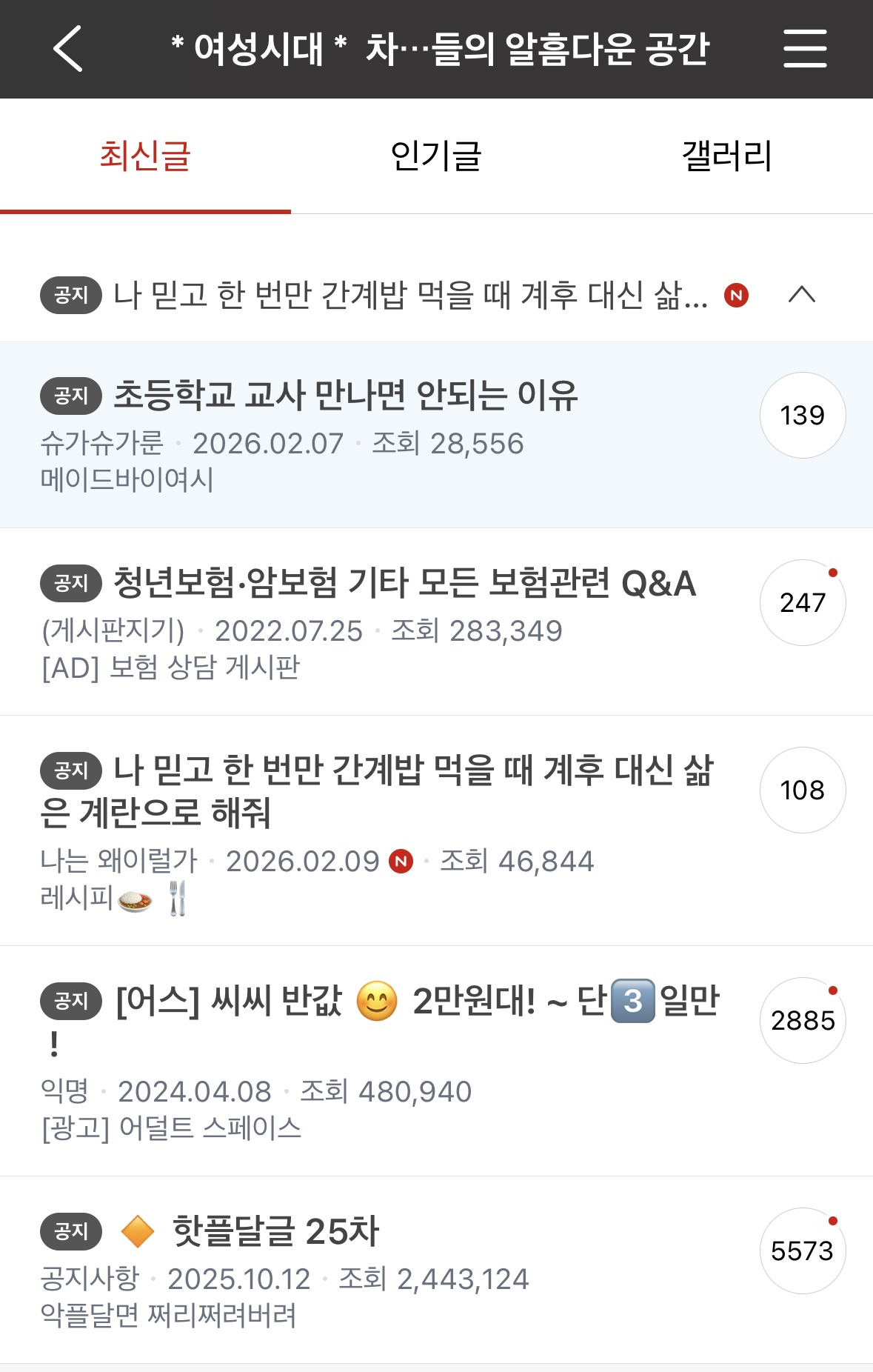Open the 청년보험·암보험 Q&A notice
Image resolution: width=873 pixels, height=1372 pixels.
[404, 583]
